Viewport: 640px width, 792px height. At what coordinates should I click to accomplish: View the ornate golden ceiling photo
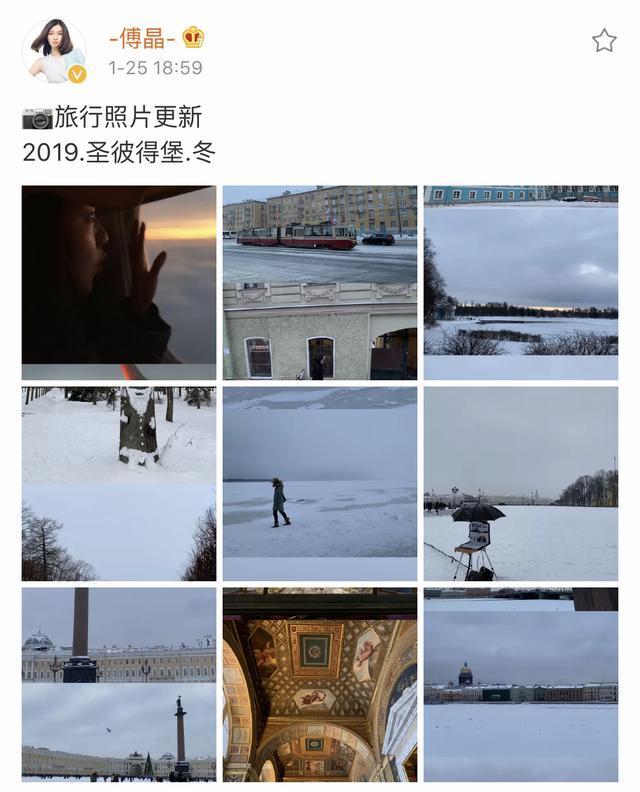pos(320,684)
